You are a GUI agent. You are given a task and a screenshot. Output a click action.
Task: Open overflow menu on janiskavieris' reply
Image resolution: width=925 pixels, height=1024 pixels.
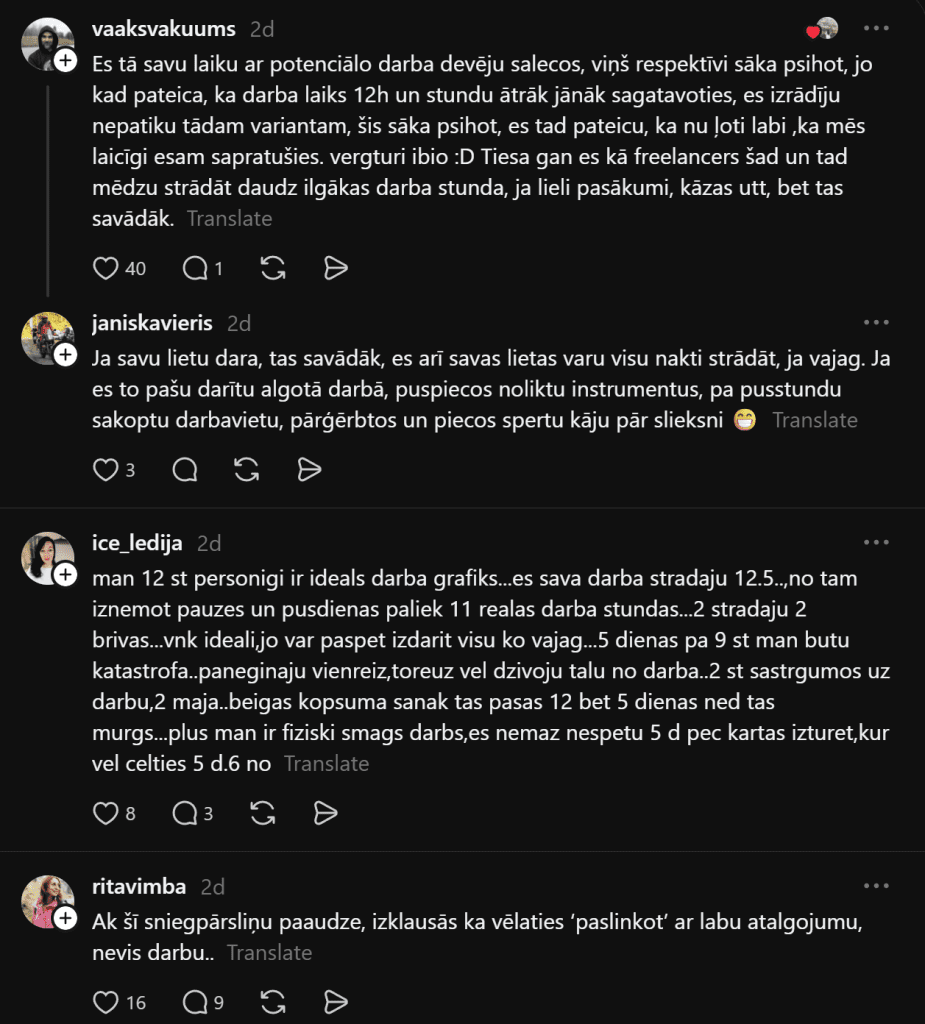point(876,322)
